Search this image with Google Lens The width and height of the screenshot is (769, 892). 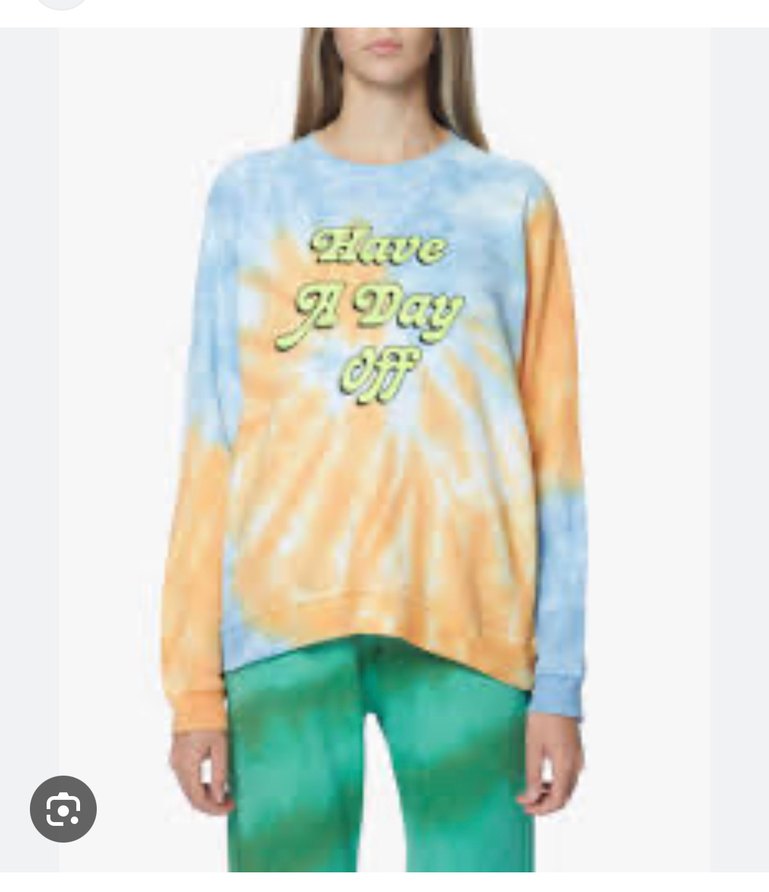point(63,808)
